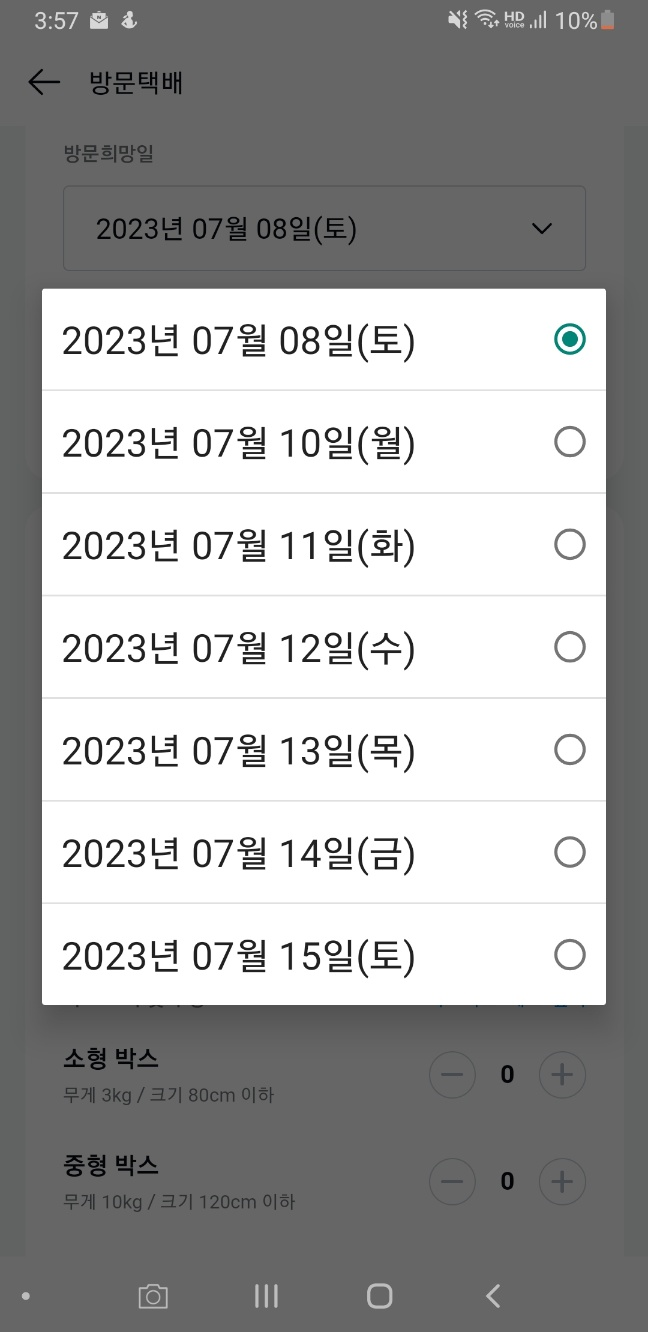The width and height of the screenshot is (648, 1332).
Task: Go to the home screen
Action: [379, 1296]
